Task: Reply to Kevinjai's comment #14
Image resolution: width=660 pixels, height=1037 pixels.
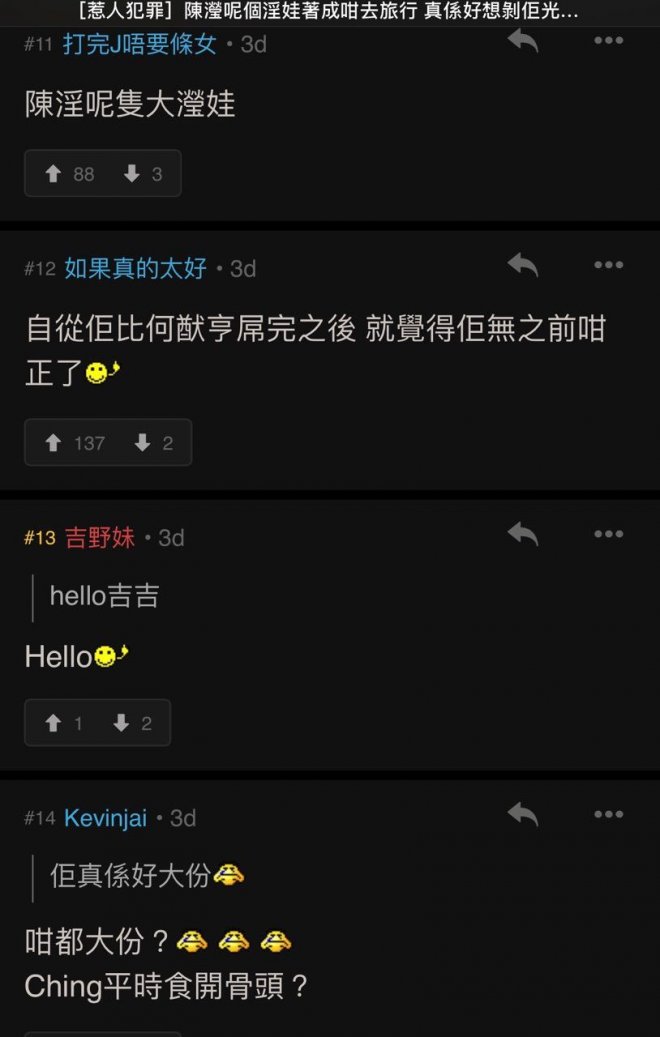Action: [522, 815]
